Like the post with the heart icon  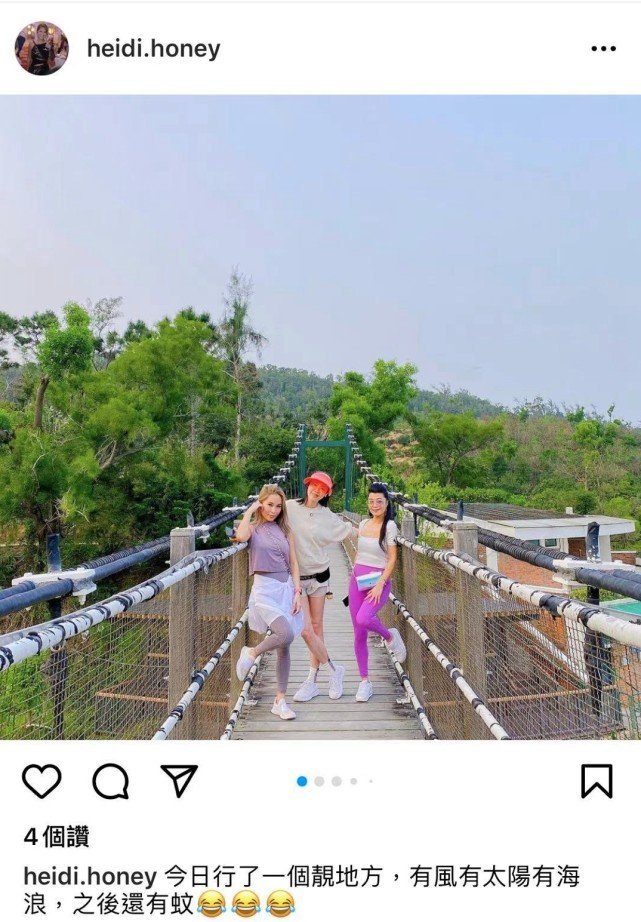[41, 781]
